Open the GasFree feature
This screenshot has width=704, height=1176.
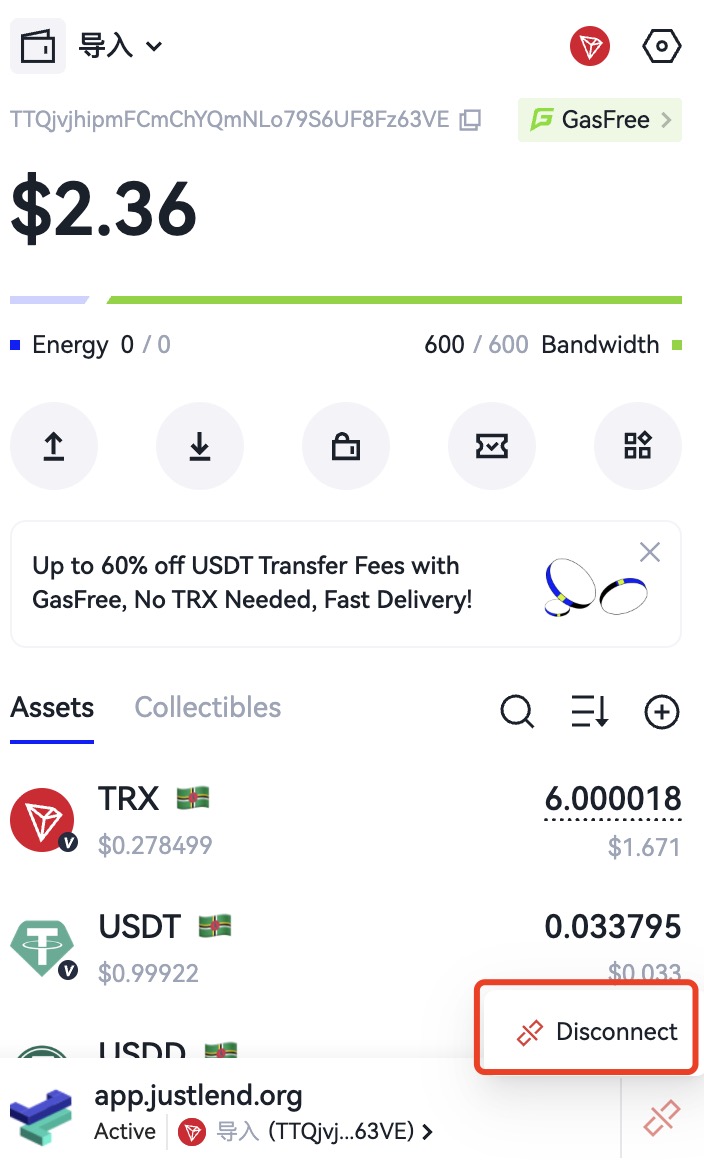(x=600, y=121)
